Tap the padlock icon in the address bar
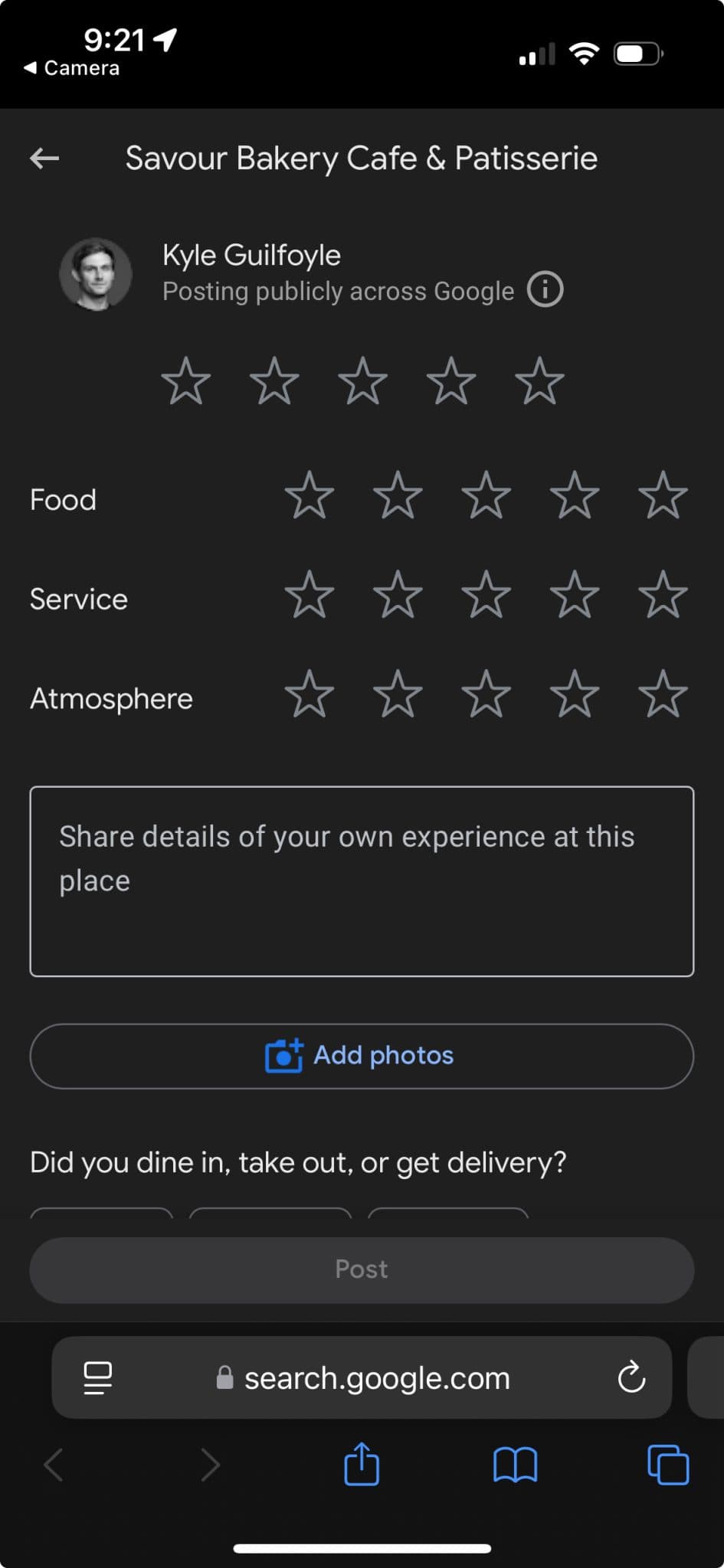 [x=224, y=1377]
